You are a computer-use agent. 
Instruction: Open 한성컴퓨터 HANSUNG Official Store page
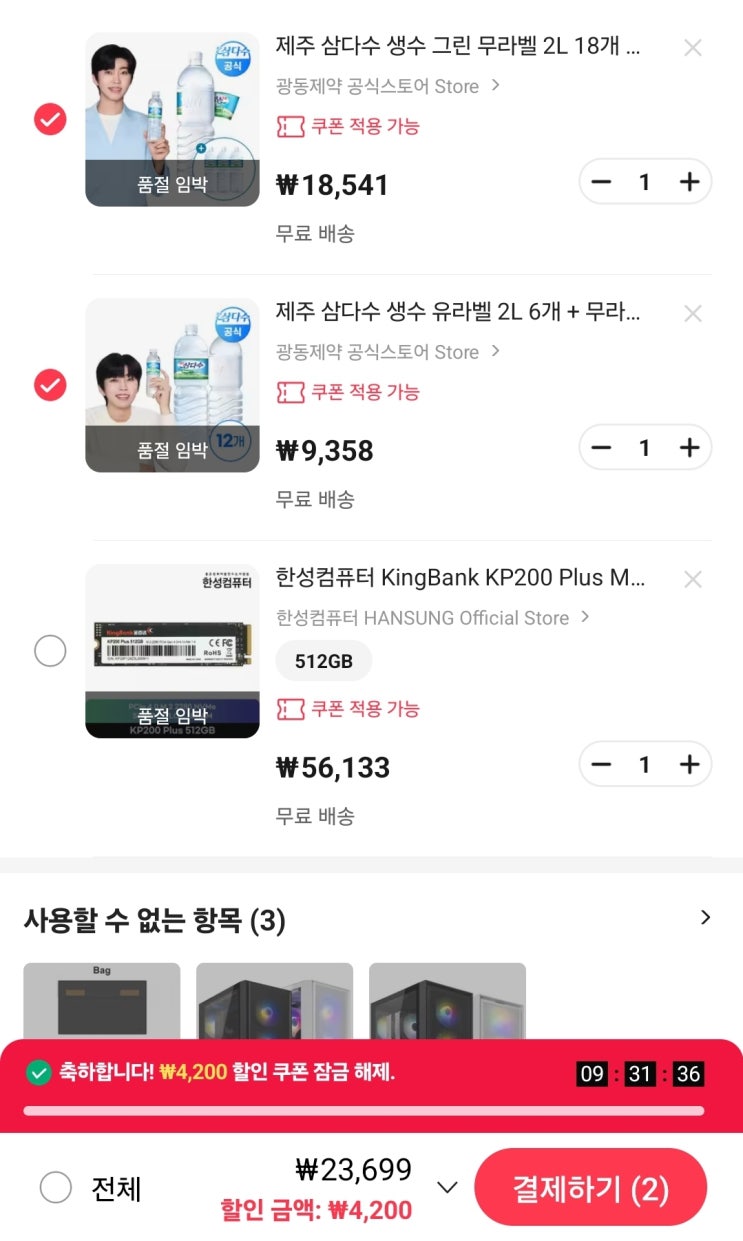click(x=432, y=618)
